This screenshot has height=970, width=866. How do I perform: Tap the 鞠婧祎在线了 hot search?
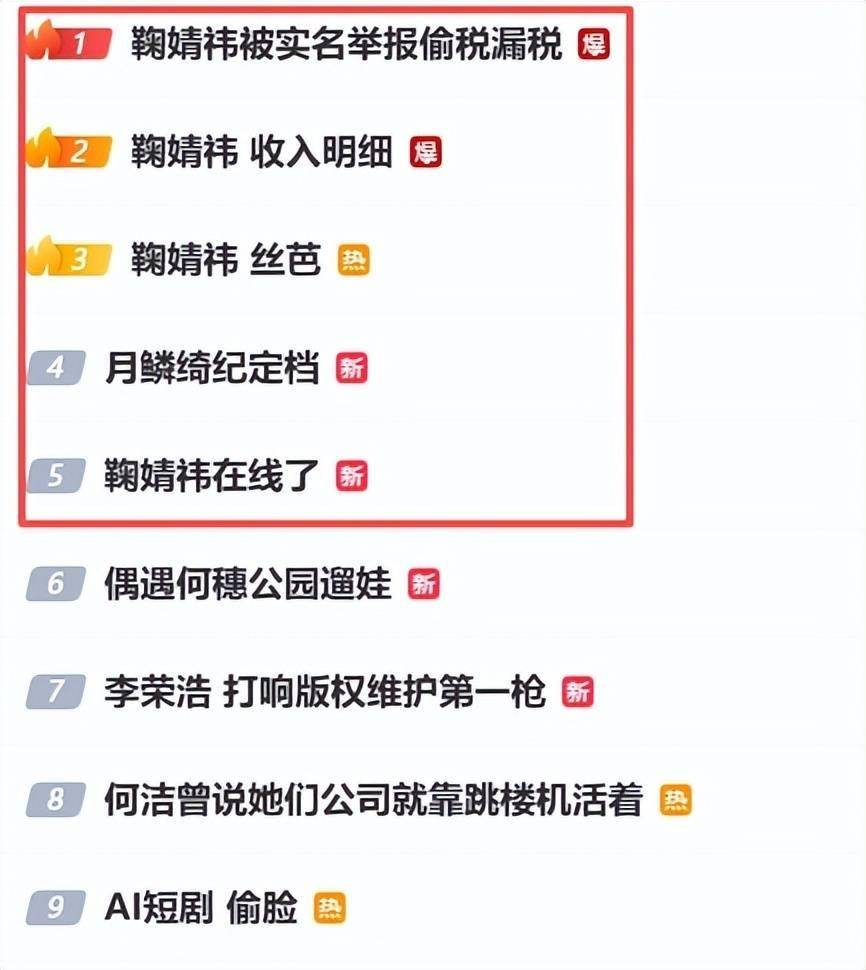tap(211, 476)
